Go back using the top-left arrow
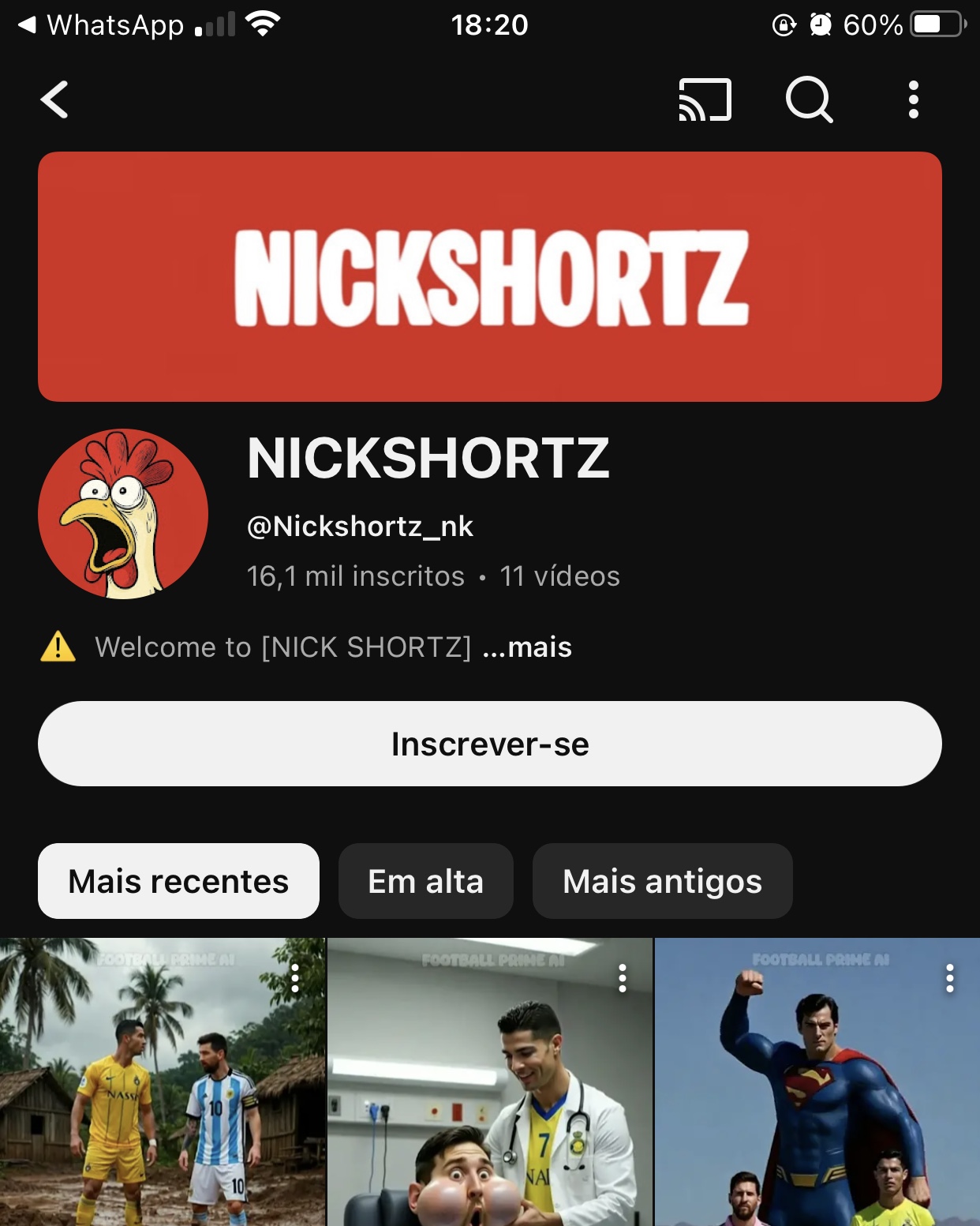The width and height of the screenshot is (980, 1226). [54, 100]
